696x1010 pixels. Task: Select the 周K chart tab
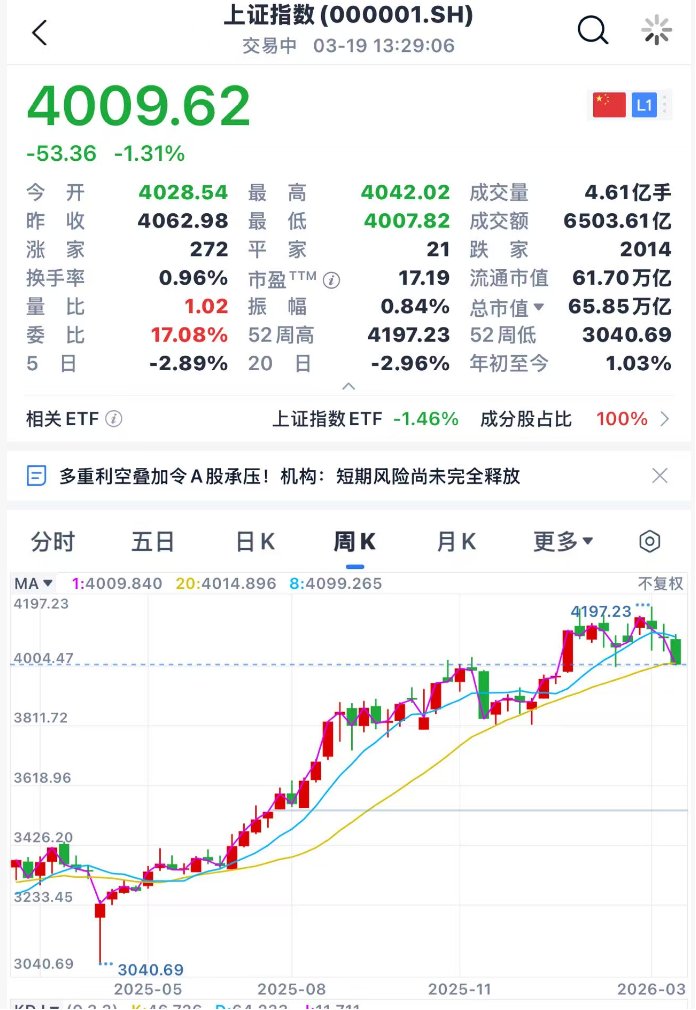pyautogui.click(x=355, y=542)
